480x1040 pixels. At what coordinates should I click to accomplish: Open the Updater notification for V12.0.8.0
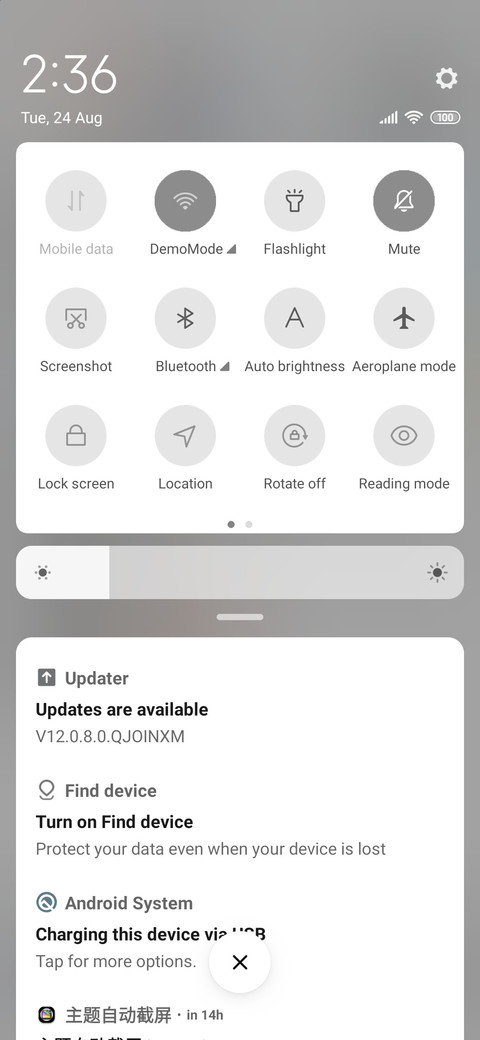(240, 707)
